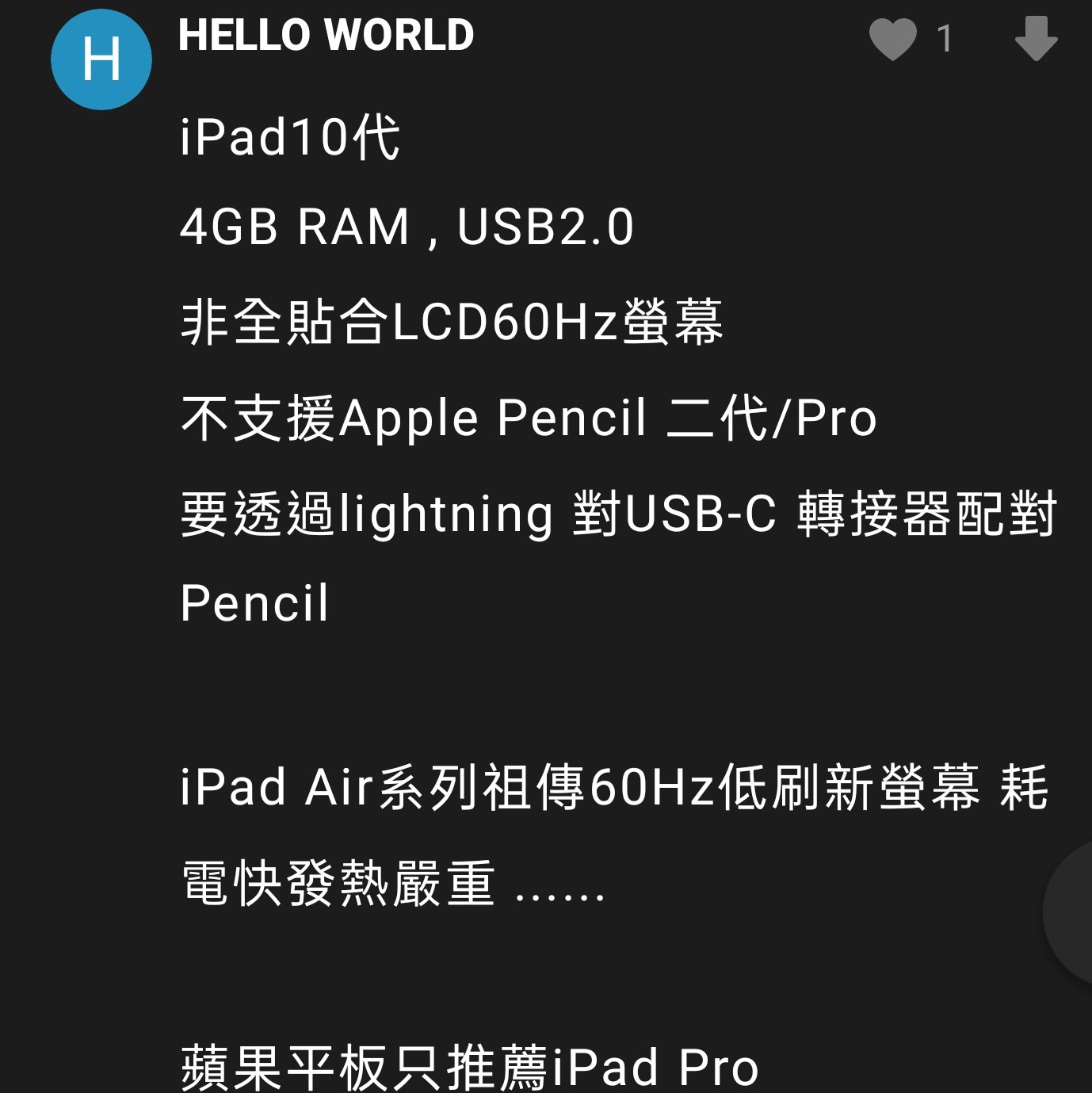
Task: Open the HELLO WORLD username
Action: [x=326, y=36]
